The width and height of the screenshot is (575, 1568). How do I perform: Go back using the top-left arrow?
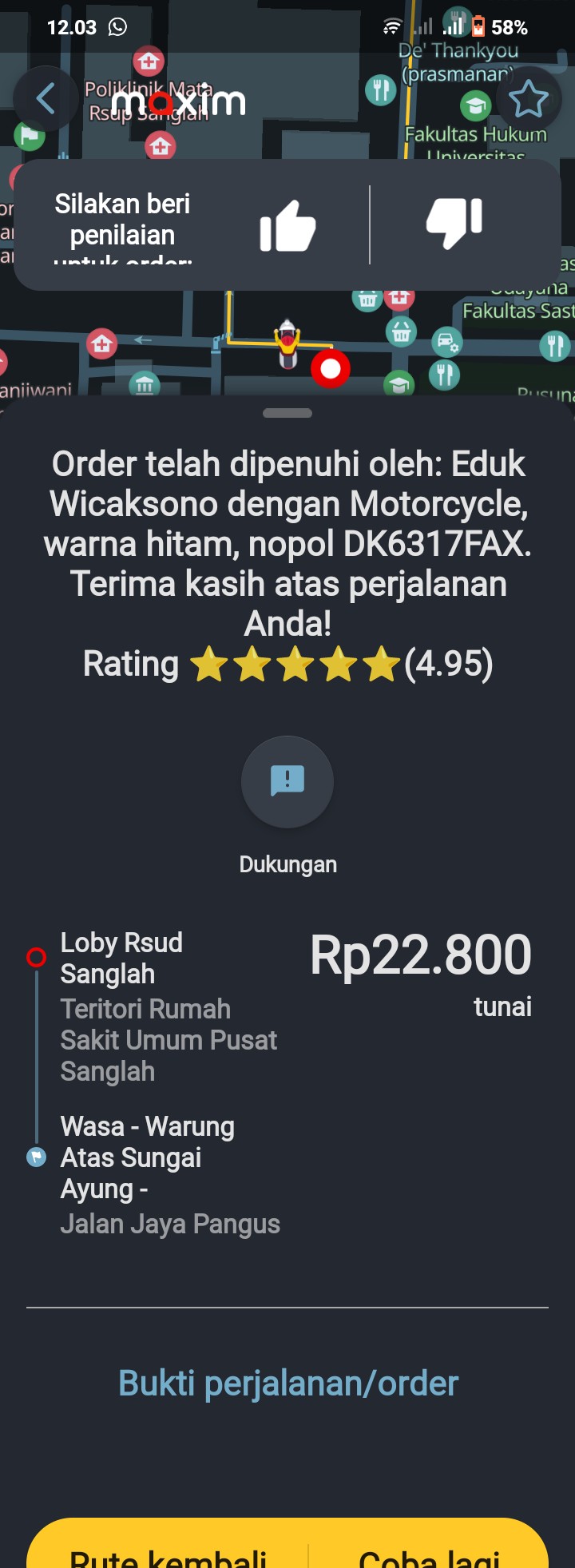(x=46, y=99)
